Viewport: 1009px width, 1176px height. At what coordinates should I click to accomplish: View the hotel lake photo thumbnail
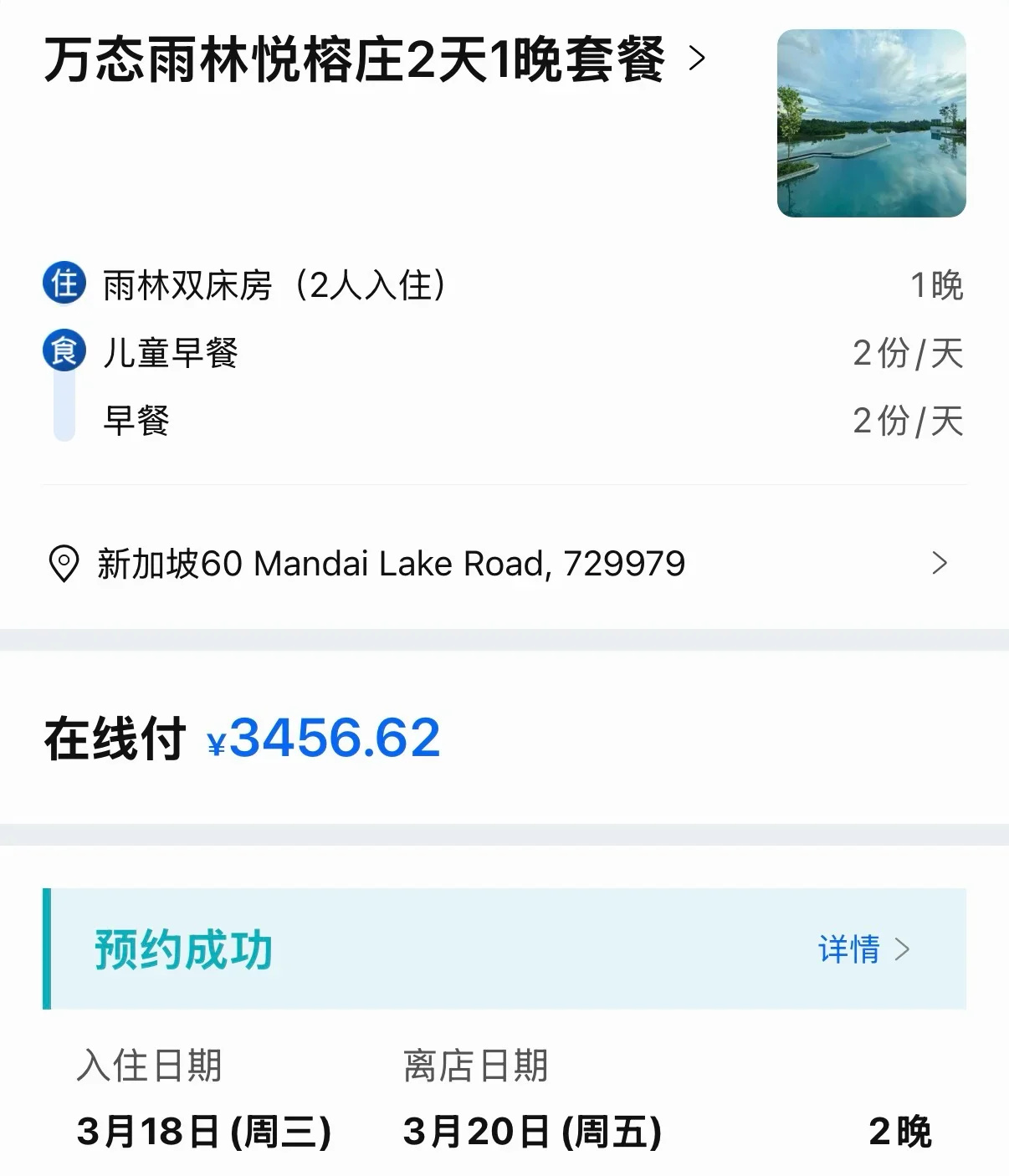(x=871, y=124)
